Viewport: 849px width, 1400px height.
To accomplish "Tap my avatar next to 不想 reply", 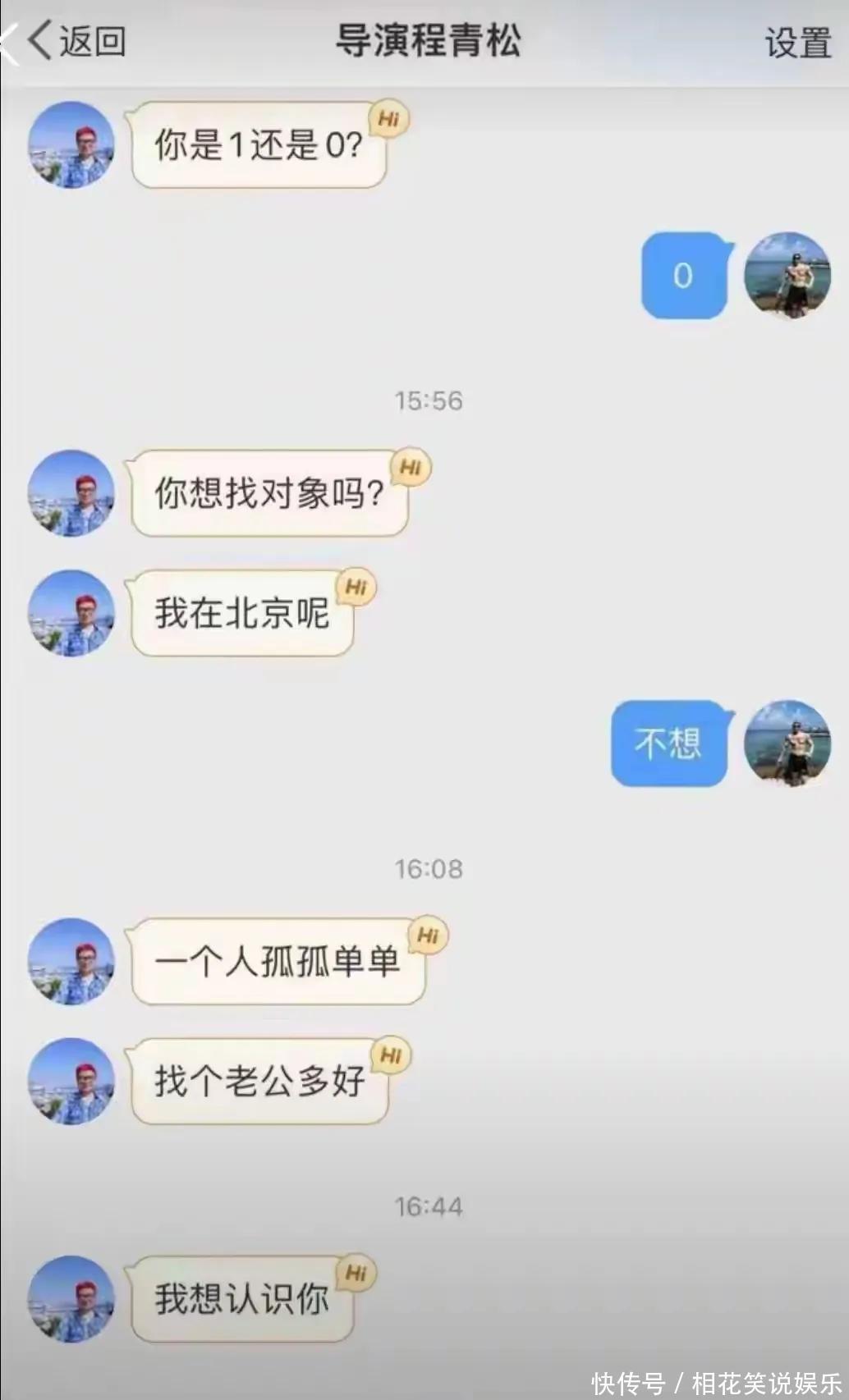I will coord(787,743).
